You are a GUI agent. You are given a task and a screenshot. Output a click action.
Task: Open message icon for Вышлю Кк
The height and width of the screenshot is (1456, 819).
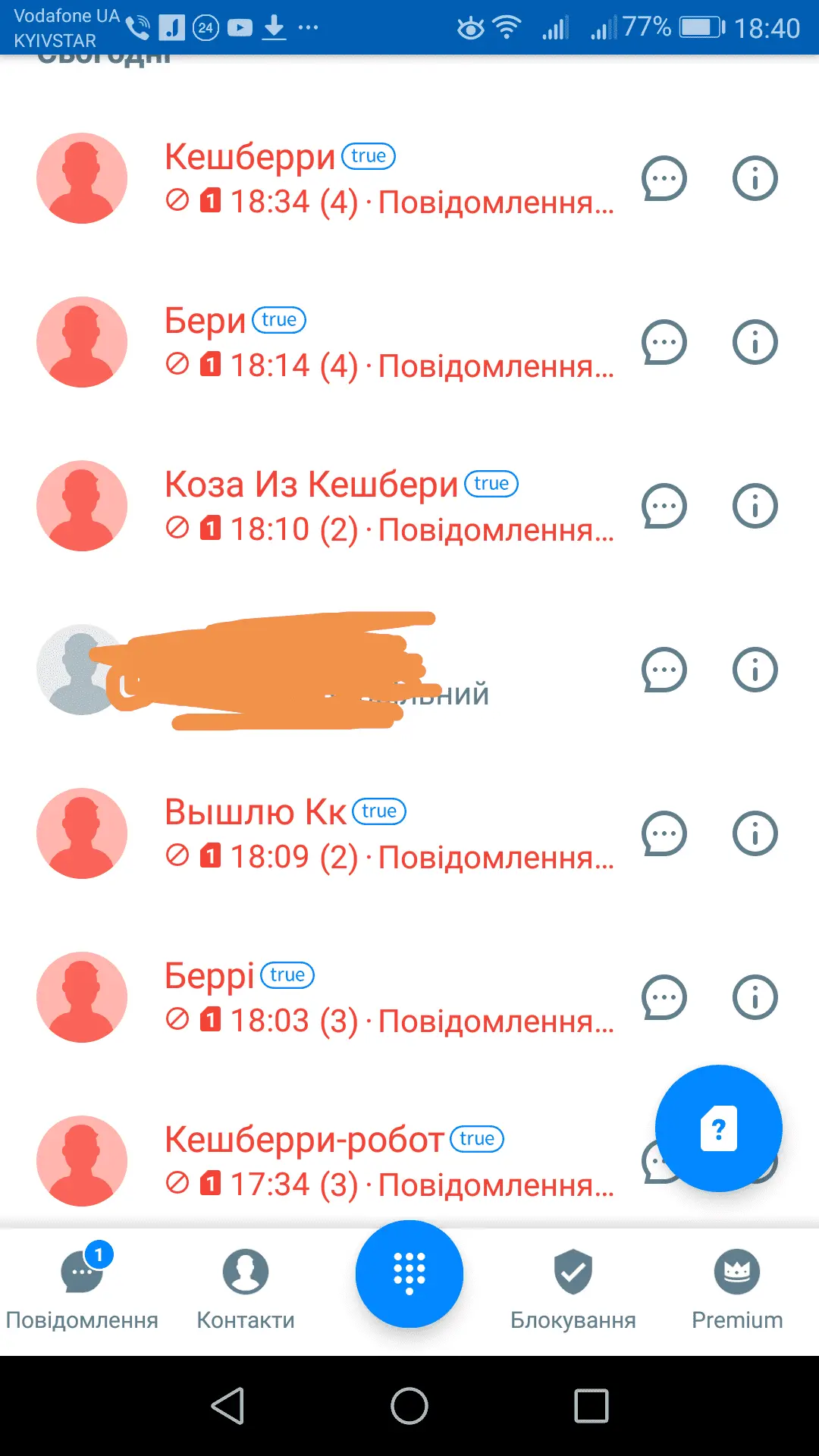click(664, 834)
